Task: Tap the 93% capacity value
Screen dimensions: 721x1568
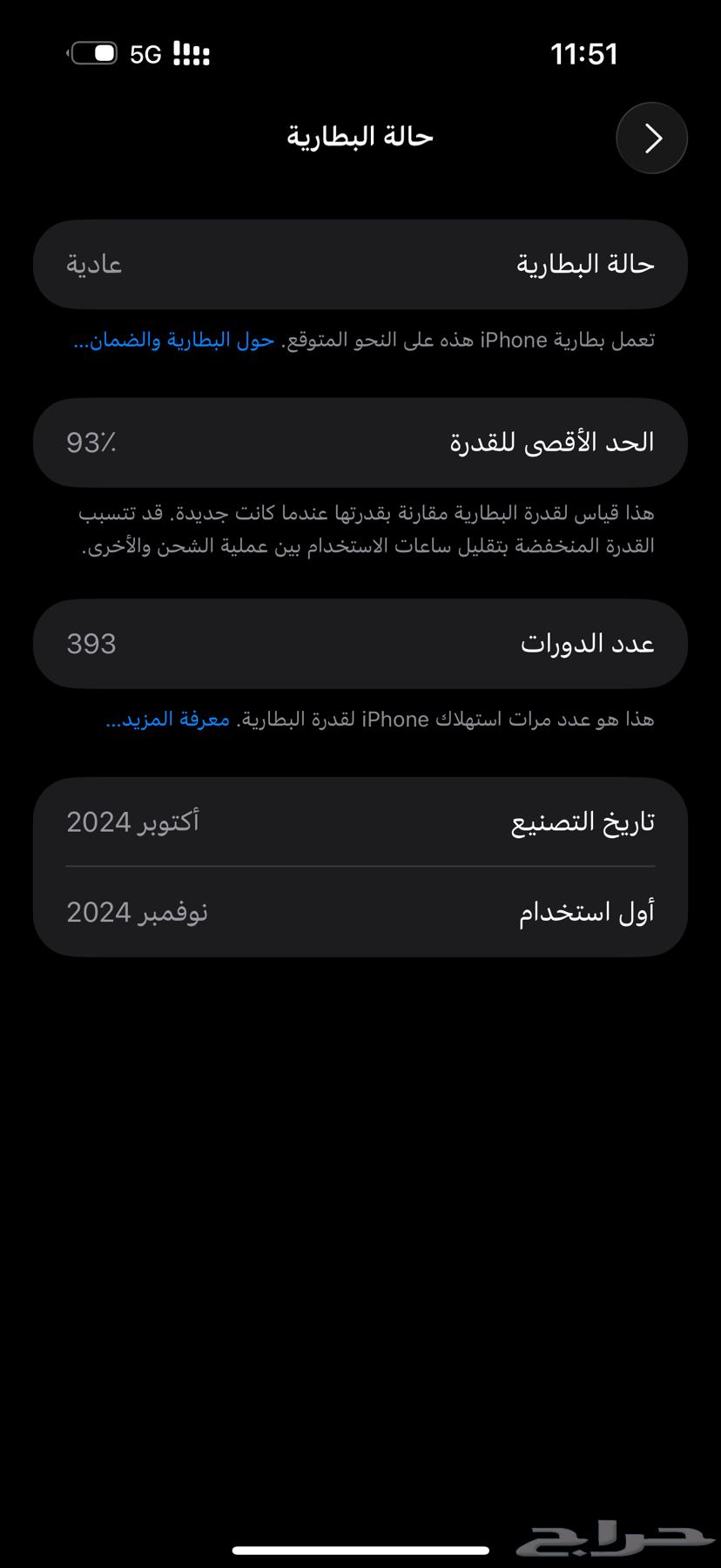Action: 90,443
